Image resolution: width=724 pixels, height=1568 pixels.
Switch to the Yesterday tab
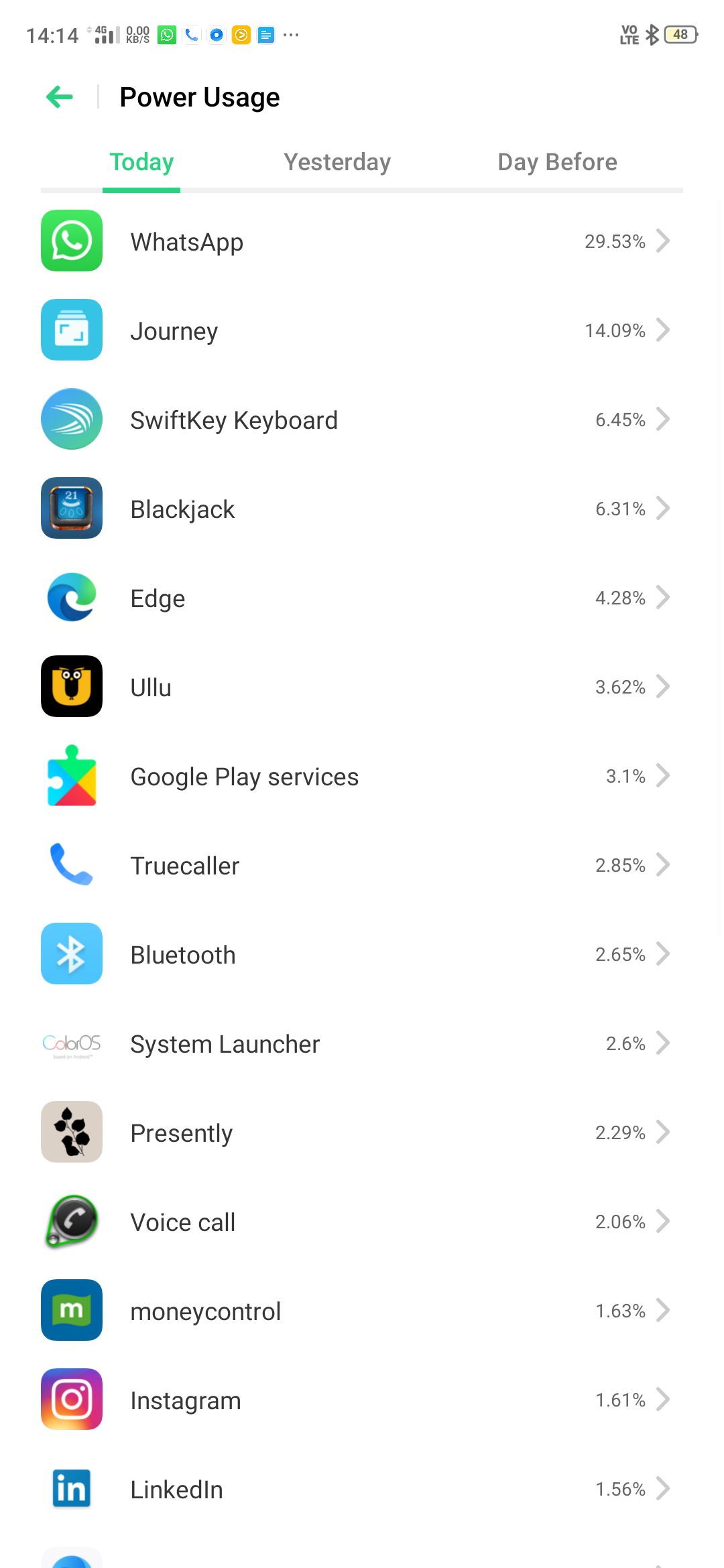click(337, 162)
